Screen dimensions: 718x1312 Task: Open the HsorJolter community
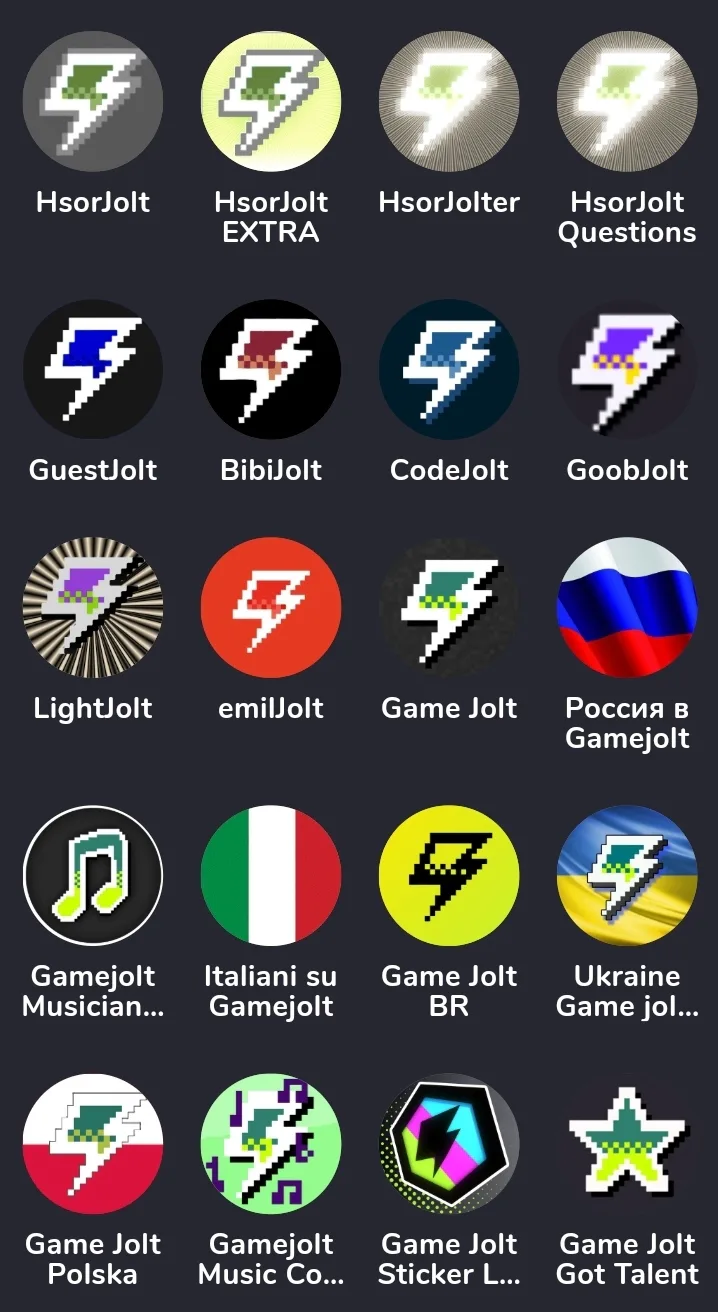[449, 101]
